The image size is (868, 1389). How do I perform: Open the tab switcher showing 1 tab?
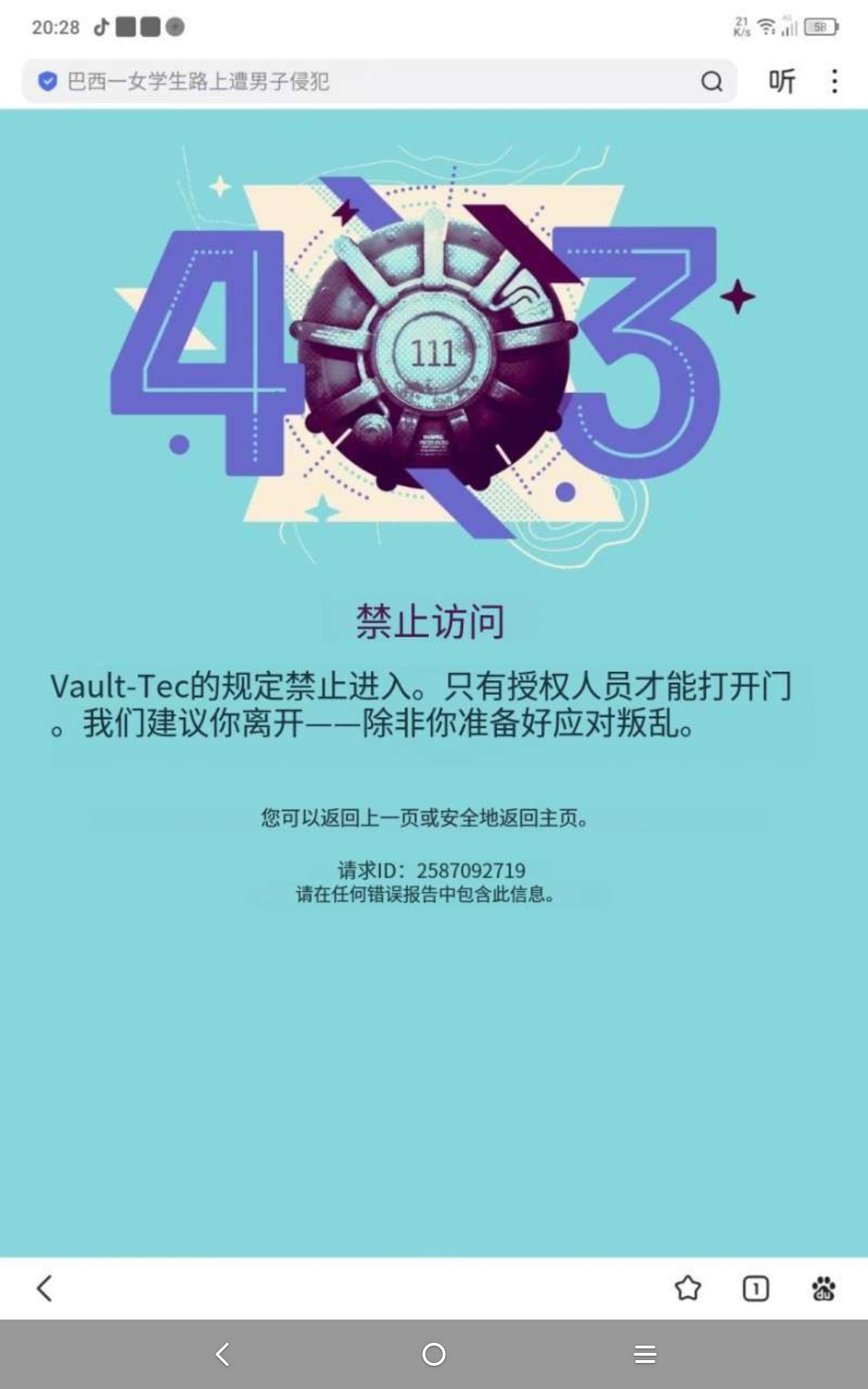(756, 1288)
